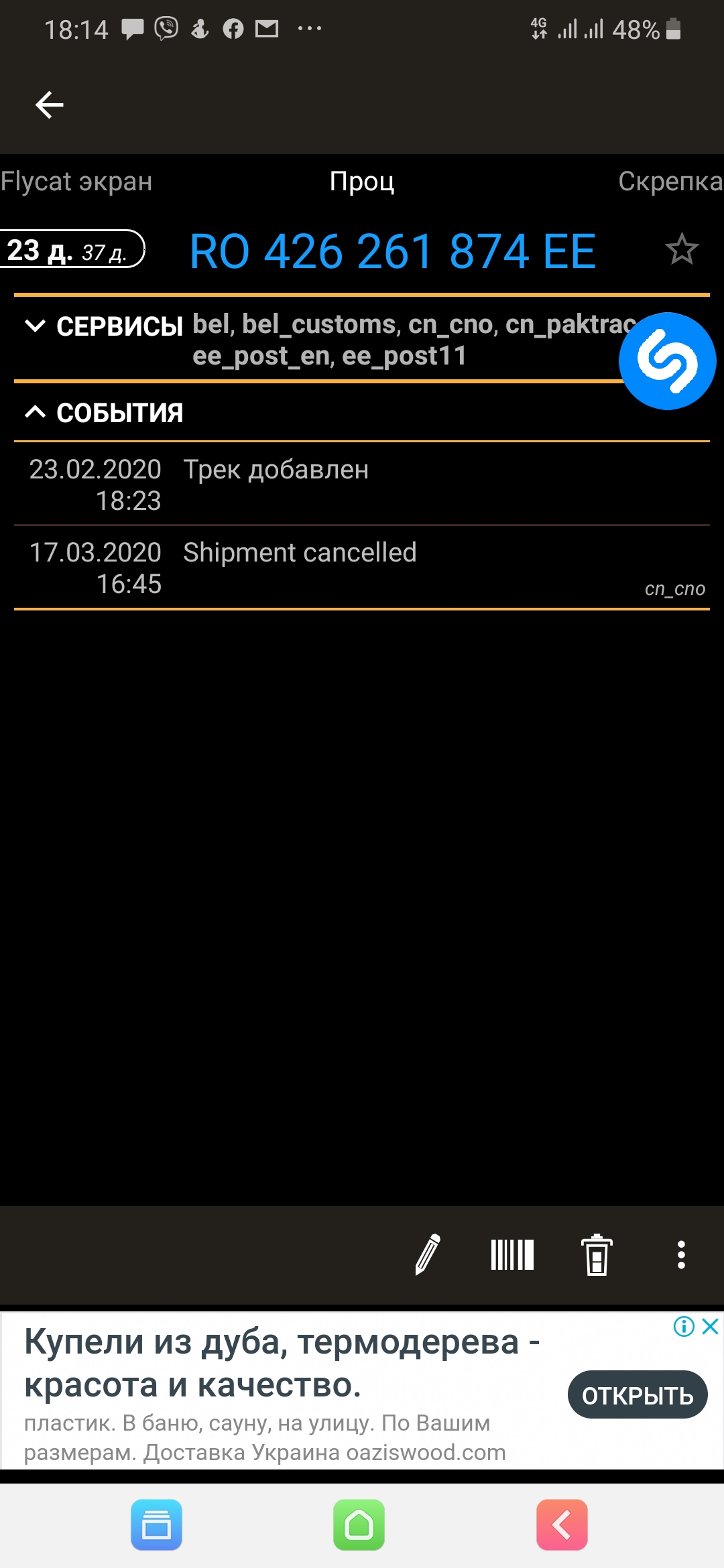Image resolution: width=724 pixels, height=1568 pixels.
Task: Switch to the Скрепка tab
Action: coord(670,182)
